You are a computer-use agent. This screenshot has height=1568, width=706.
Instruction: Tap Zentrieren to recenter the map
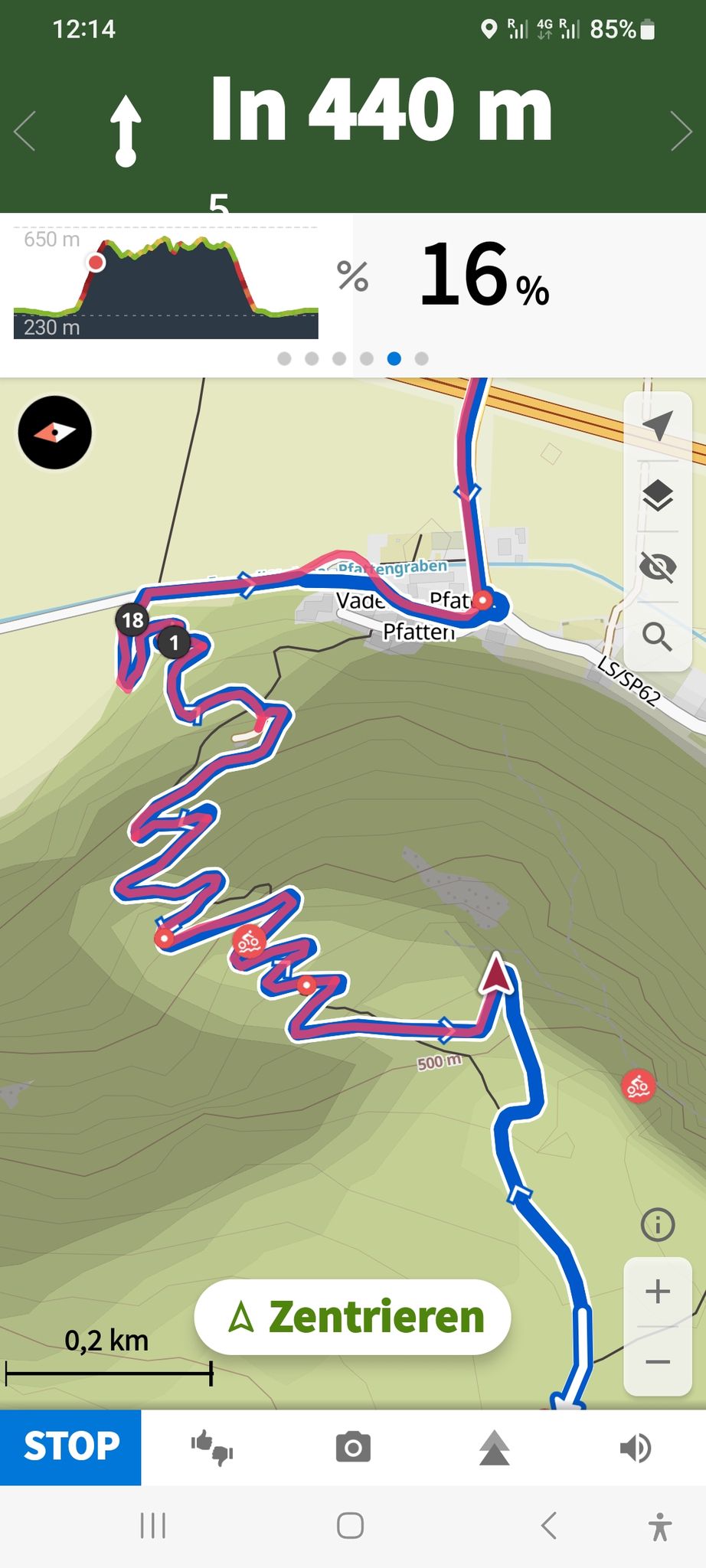coord(353,1317)
